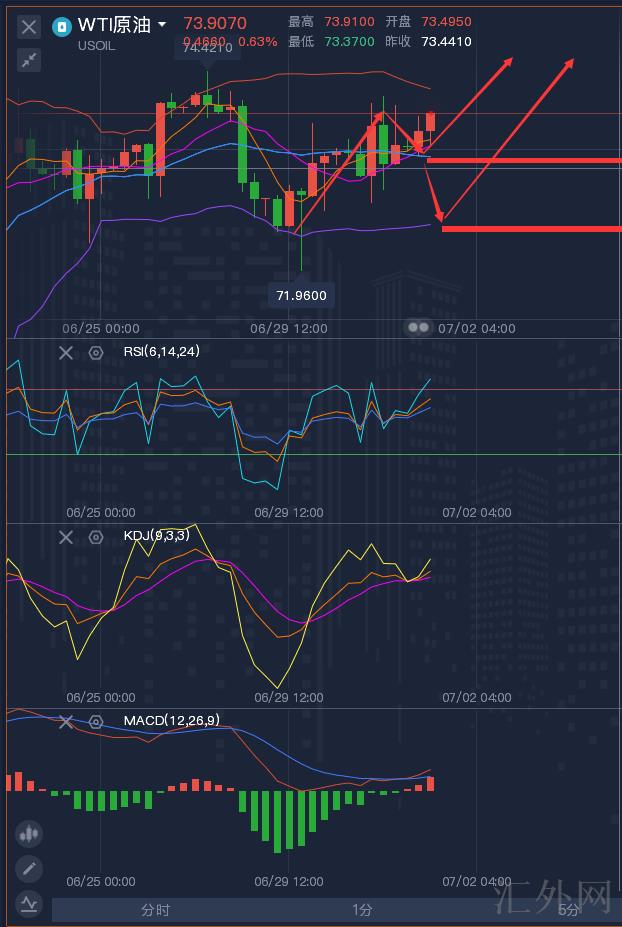Close the WTI原油 chart view
This screenshot has width=622, height=927.
[29, 27]
